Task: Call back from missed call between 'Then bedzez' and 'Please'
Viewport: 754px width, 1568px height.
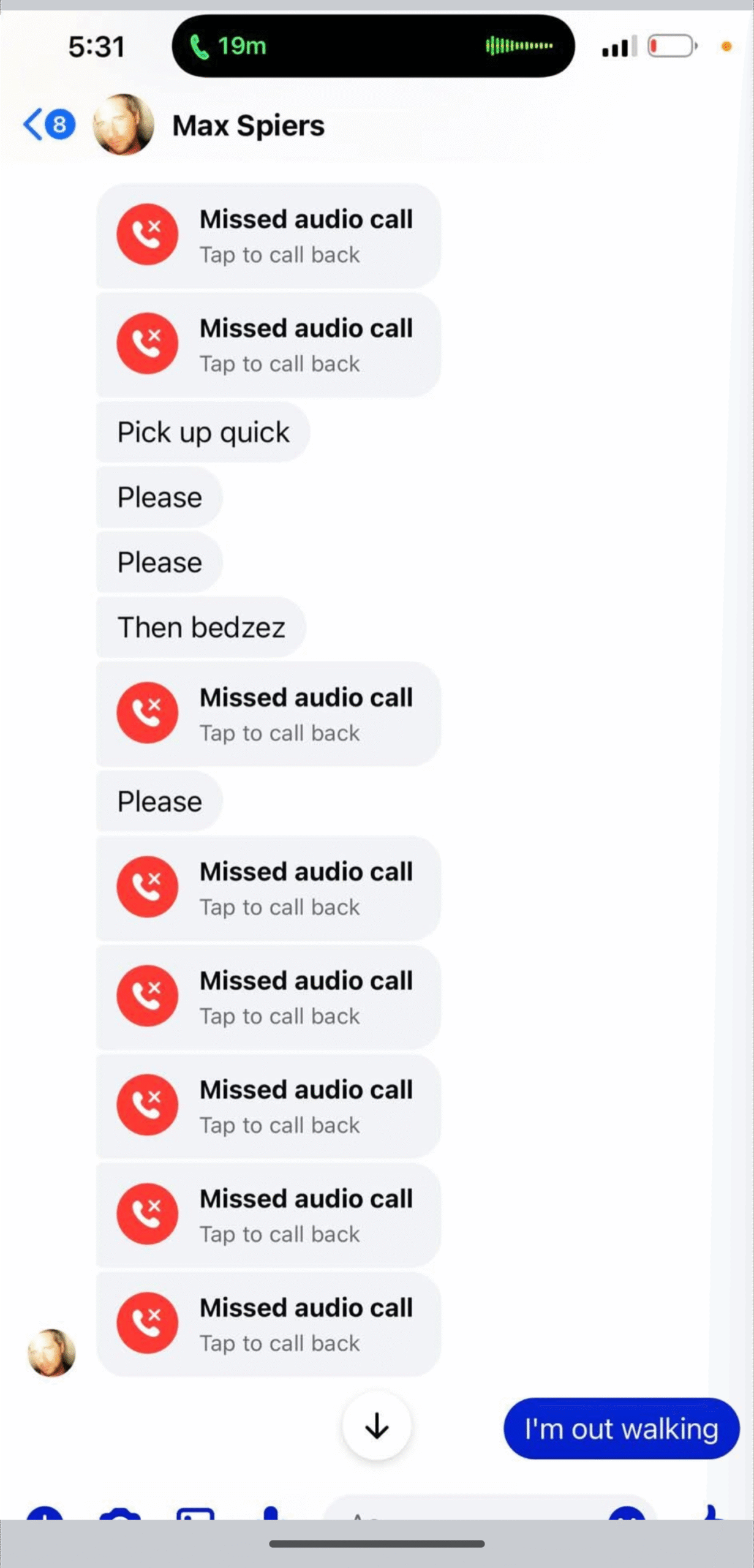Action: pos(268,714)
